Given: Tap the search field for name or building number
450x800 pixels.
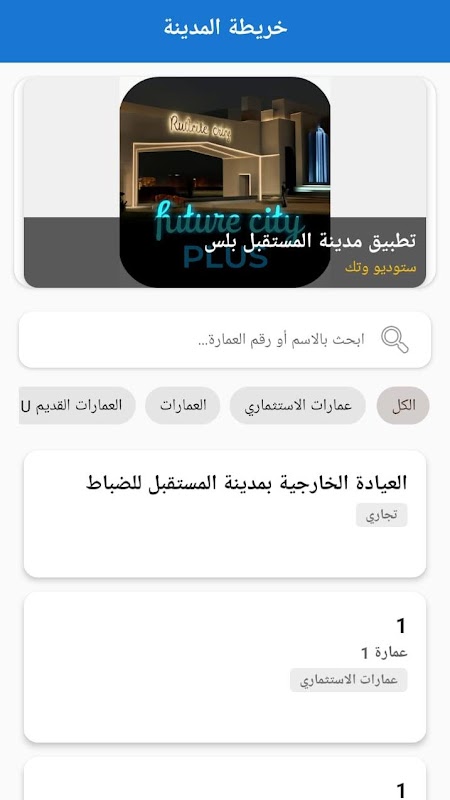Looking at the screenshot, I should (x=225, y=340).
